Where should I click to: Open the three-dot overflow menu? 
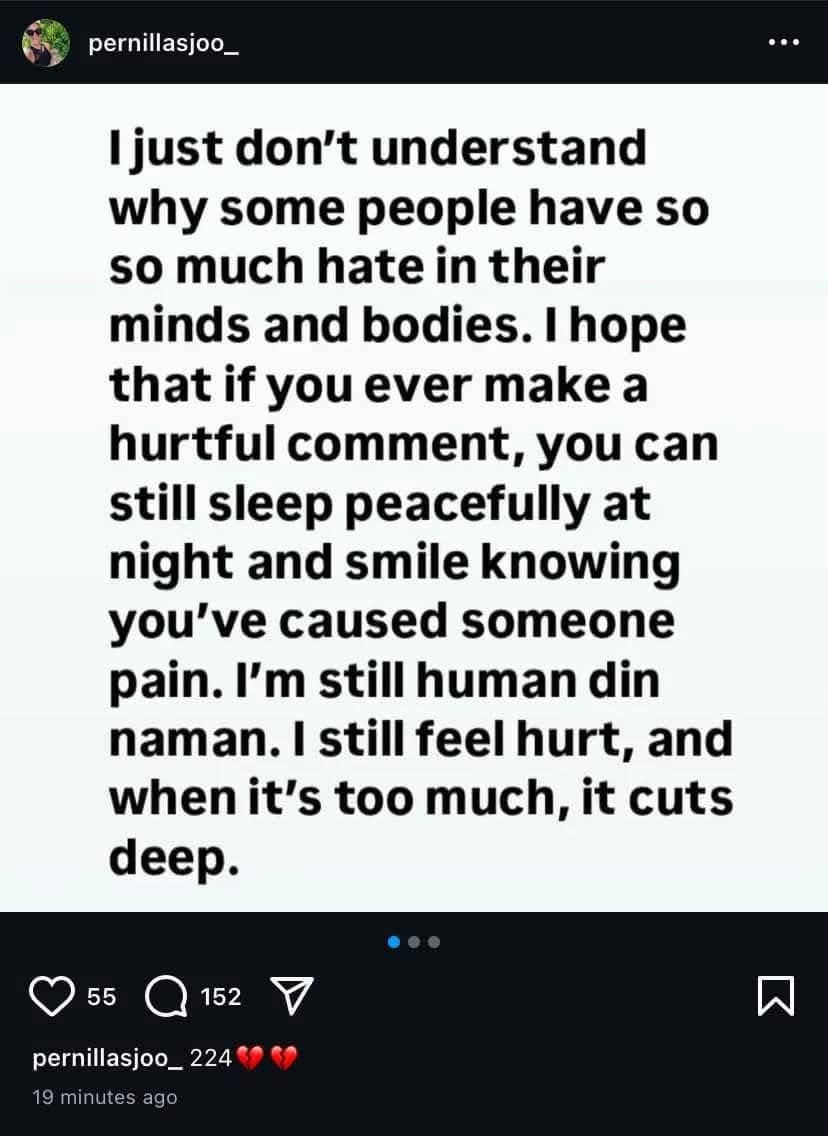(783, 42)
